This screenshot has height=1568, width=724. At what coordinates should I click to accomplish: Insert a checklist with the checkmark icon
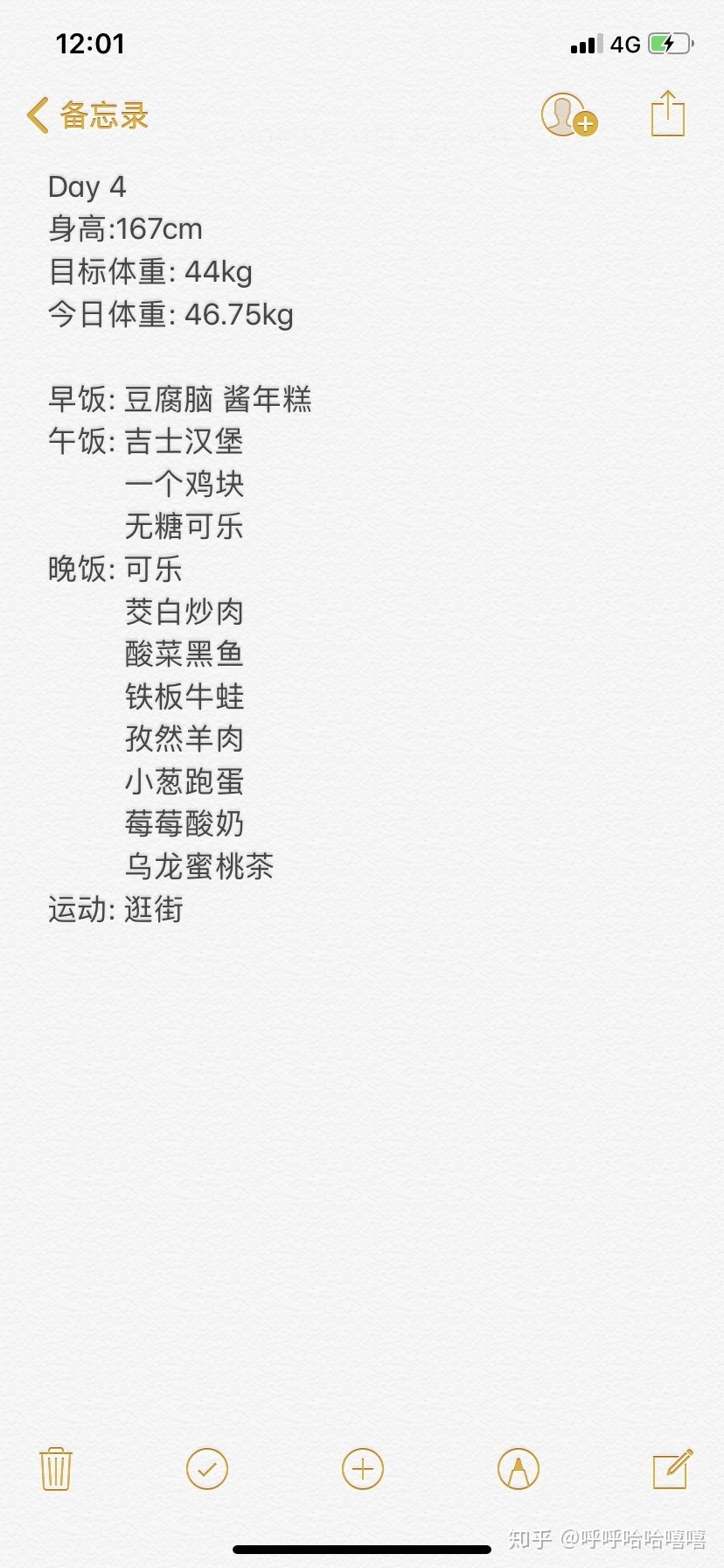[x=207, y=1469]
